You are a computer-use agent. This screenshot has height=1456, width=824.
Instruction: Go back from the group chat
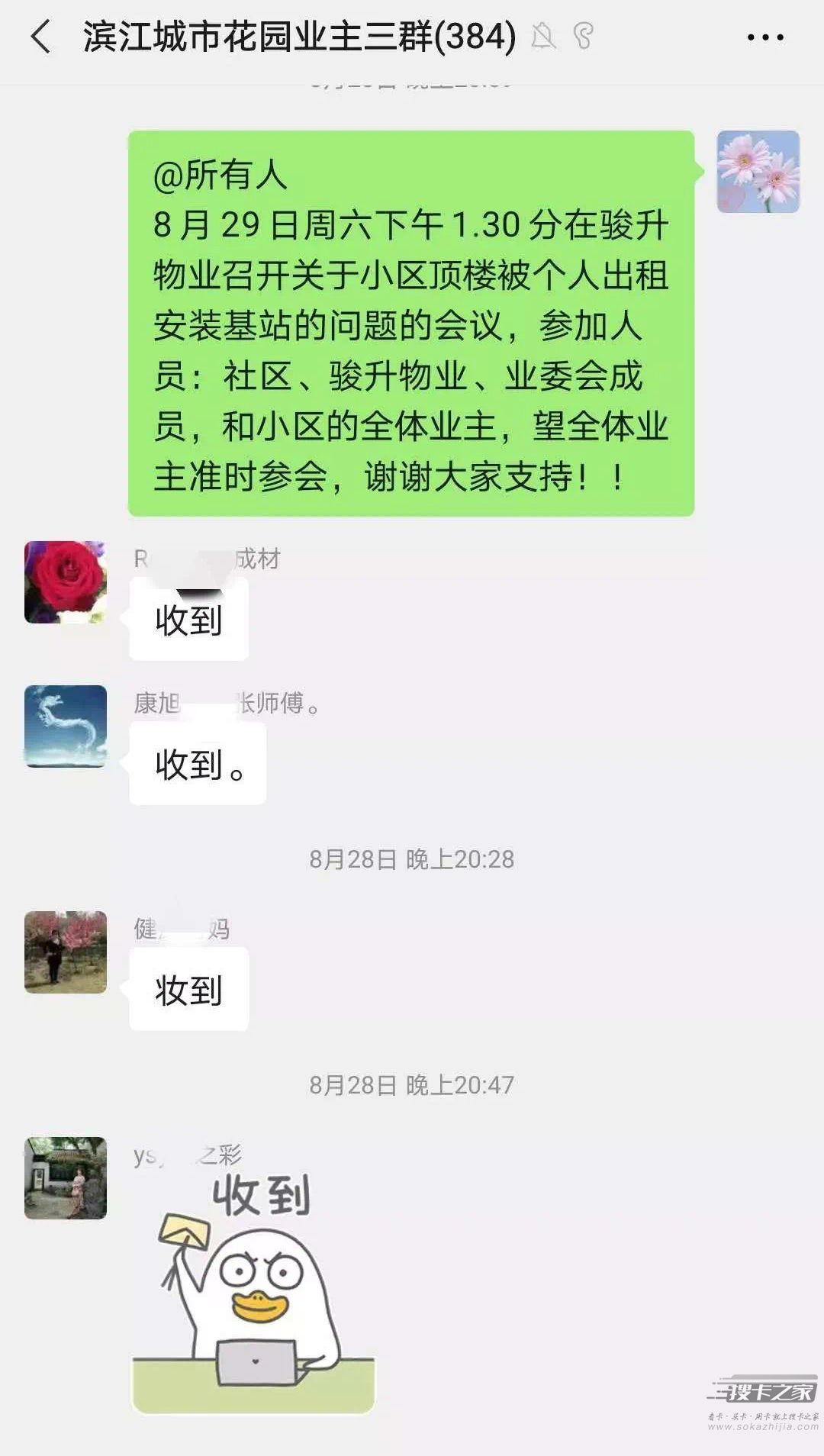[41, 37]
